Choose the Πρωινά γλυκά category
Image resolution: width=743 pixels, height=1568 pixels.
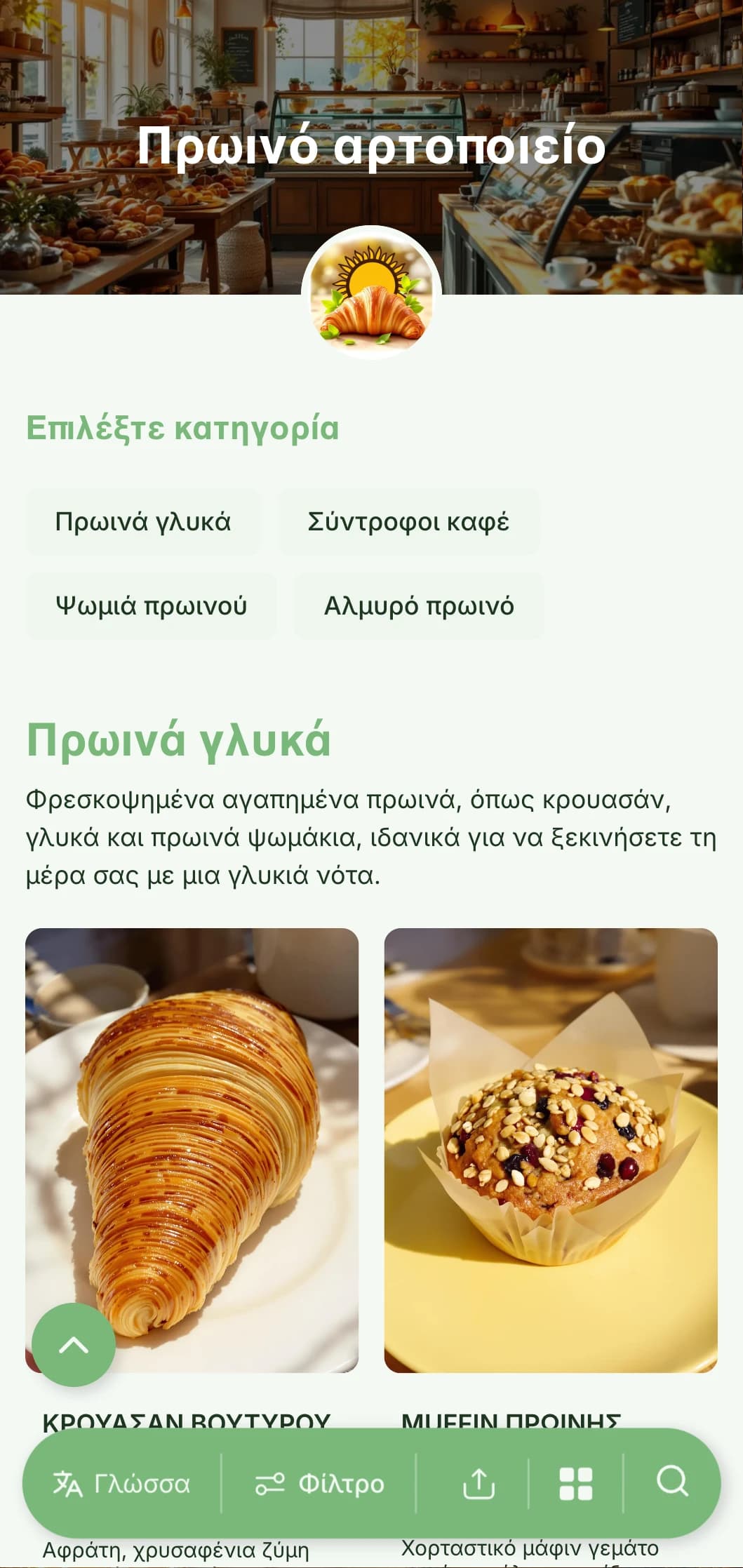click(144, 521)
